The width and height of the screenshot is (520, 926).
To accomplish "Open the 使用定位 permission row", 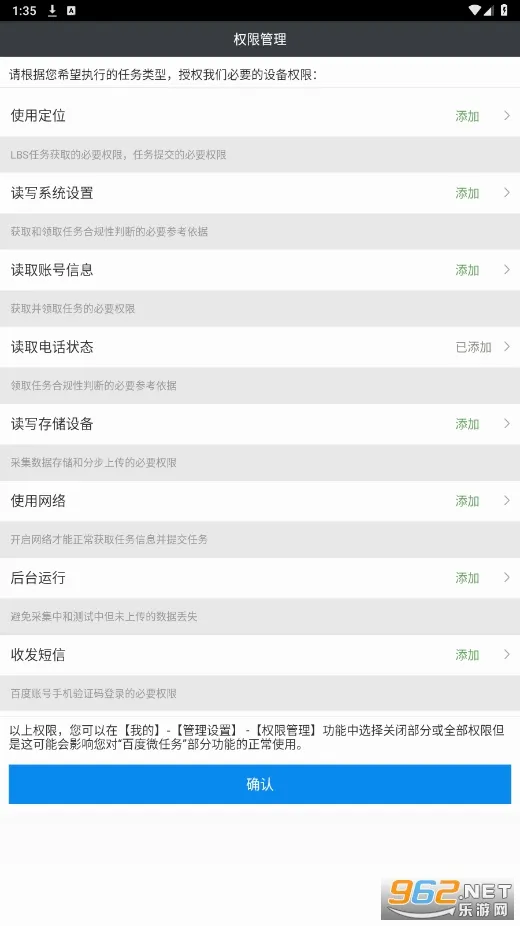I will tap(260, 115).
